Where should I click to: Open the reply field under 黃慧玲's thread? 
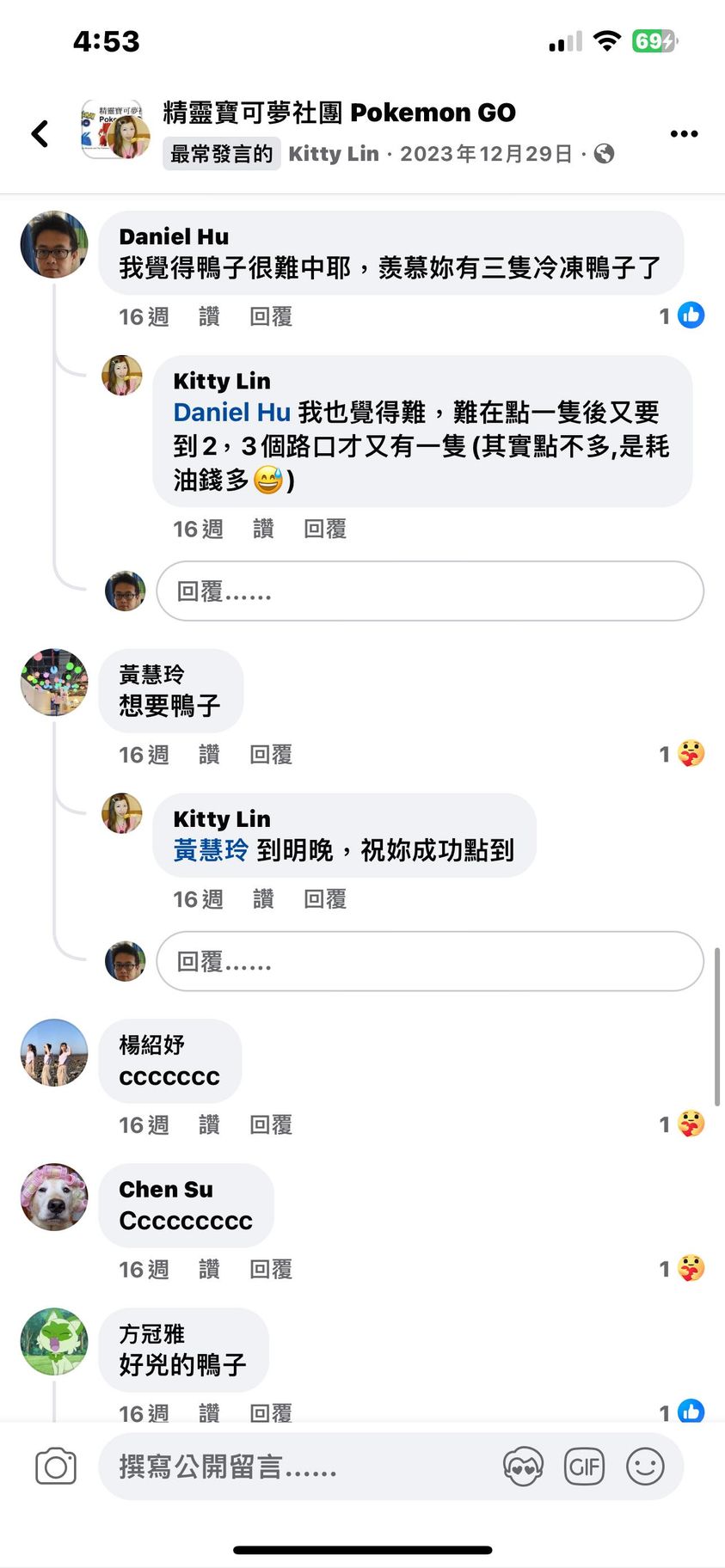click(429, 961)
